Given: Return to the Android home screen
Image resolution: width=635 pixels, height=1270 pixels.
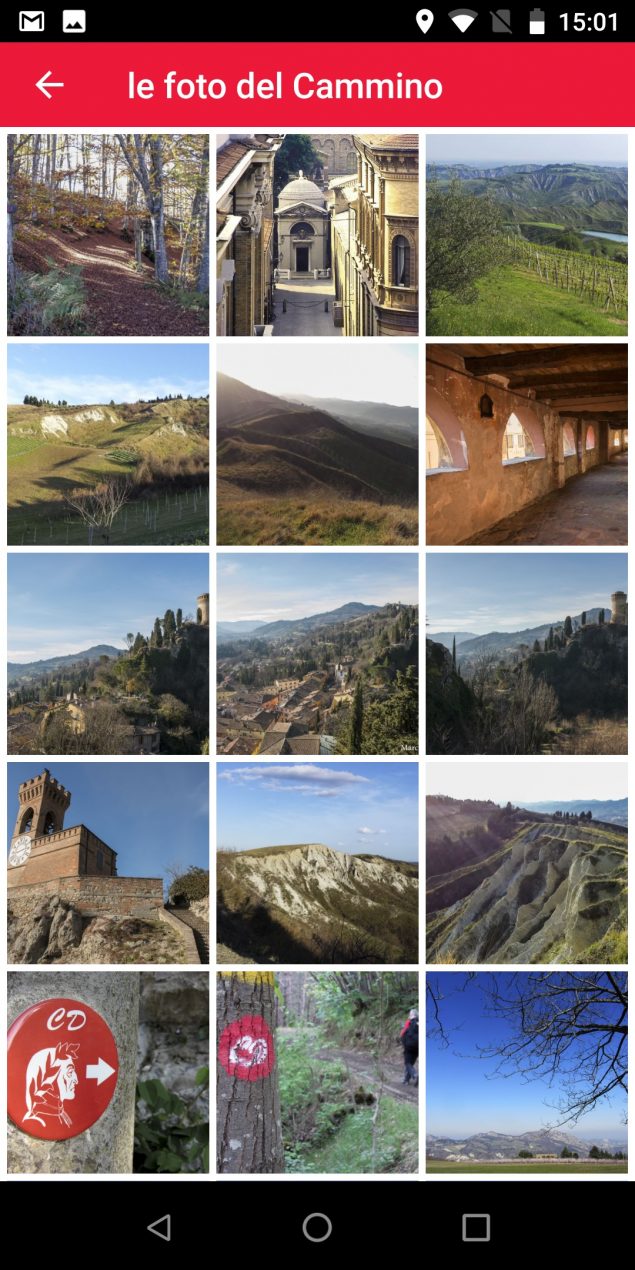Looking at the screenshot, I should point(317,1227).
